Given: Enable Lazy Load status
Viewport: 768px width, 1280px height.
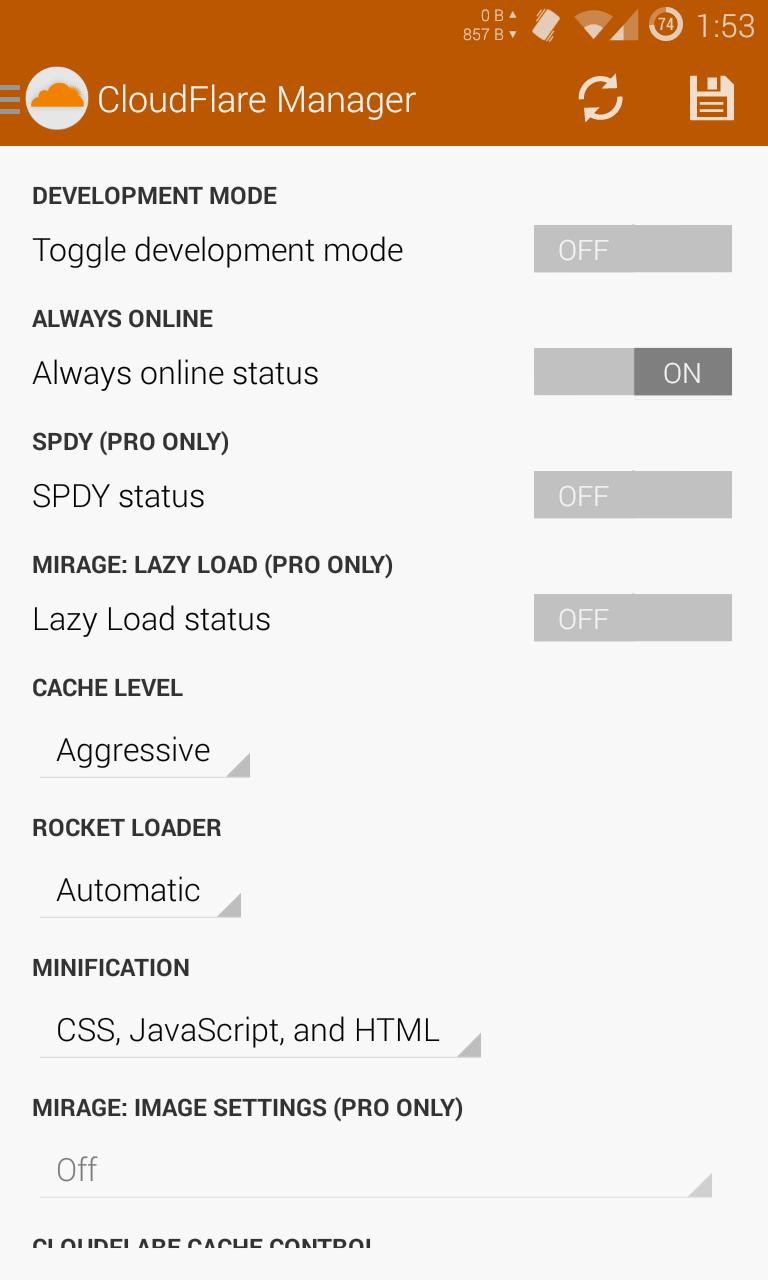Looking at the screenshot, I should pos(632,618).
